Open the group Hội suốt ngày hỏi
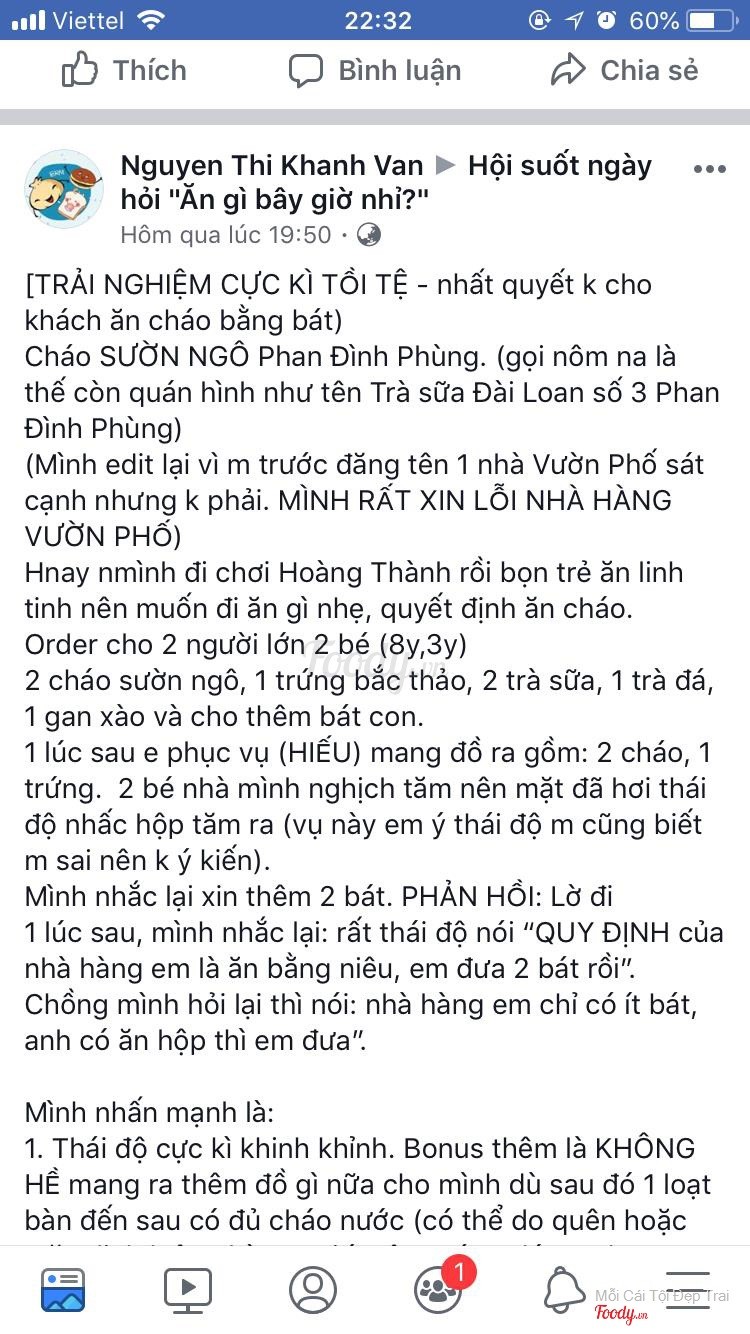Viewport: 750px width, 1334px height. (386, 182)
